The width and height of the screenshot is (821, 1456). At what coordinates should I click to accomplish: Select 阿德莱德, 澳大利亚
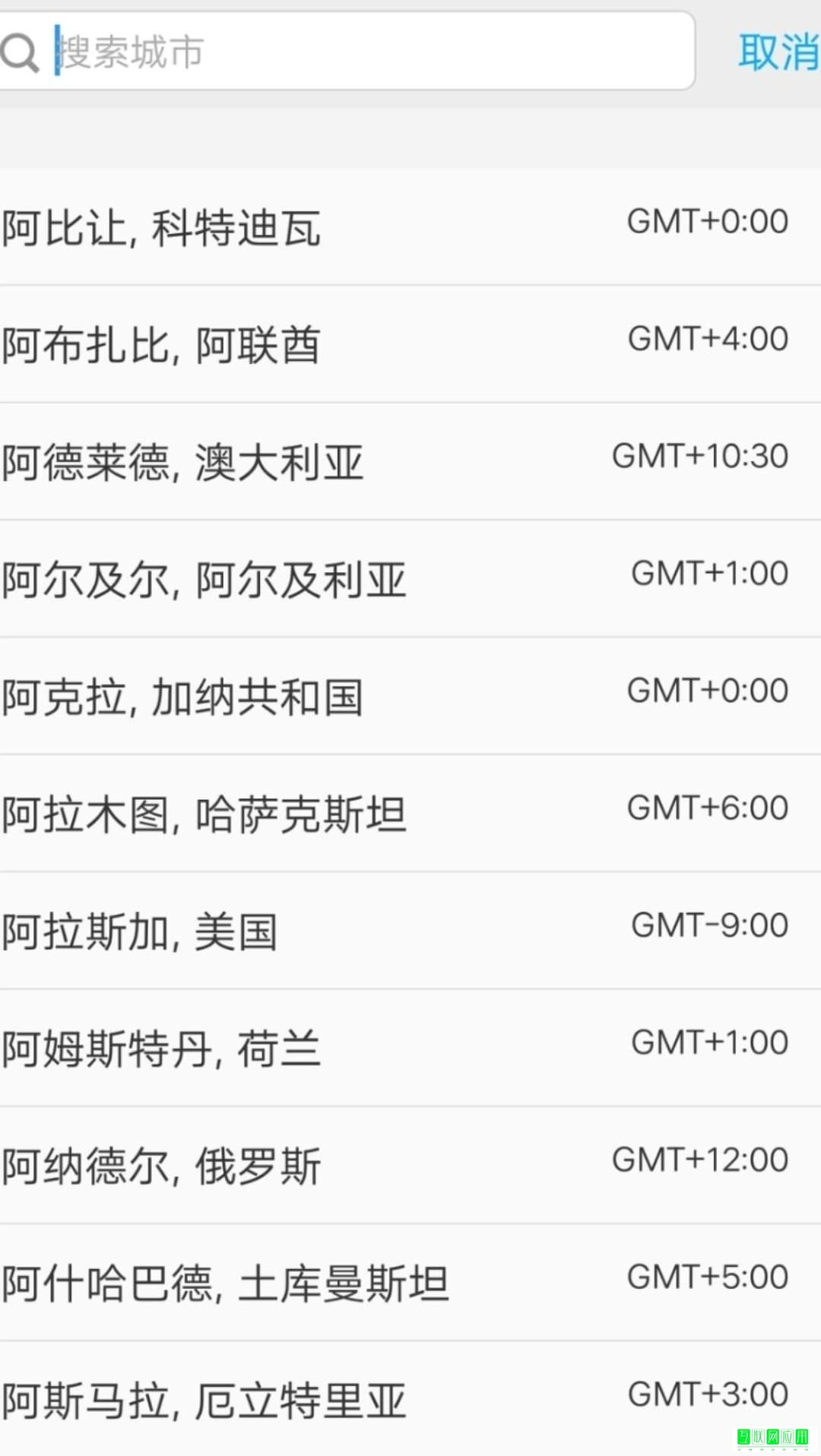coord(410,461)
